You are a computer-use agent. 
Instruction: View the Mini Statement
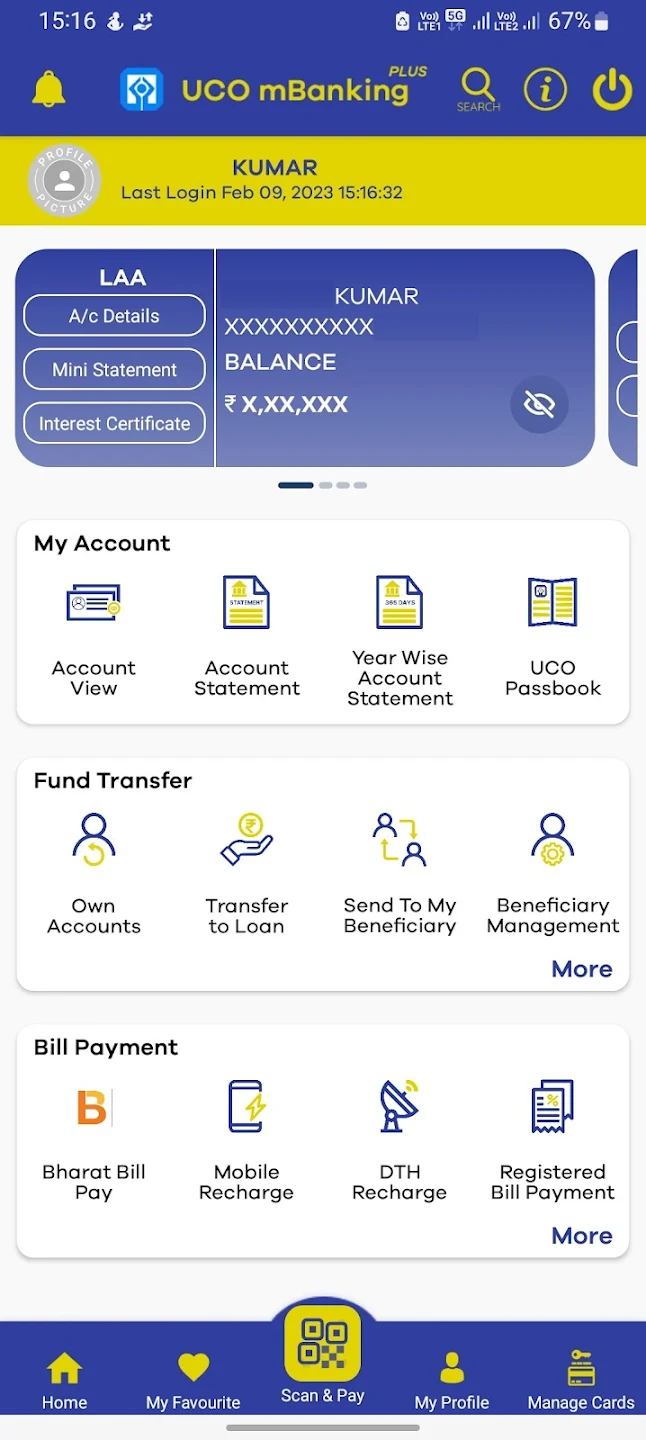pos(114,370)
